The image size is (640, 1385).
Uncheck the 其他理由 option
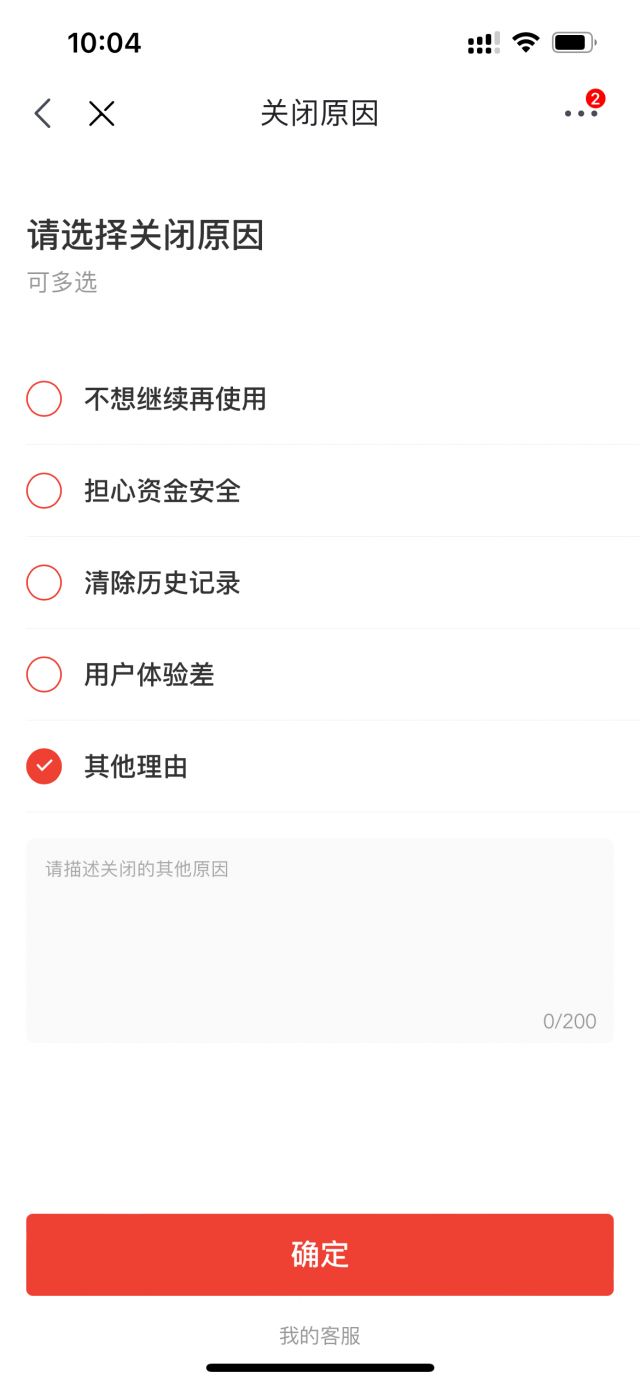[x=320, y=767]
